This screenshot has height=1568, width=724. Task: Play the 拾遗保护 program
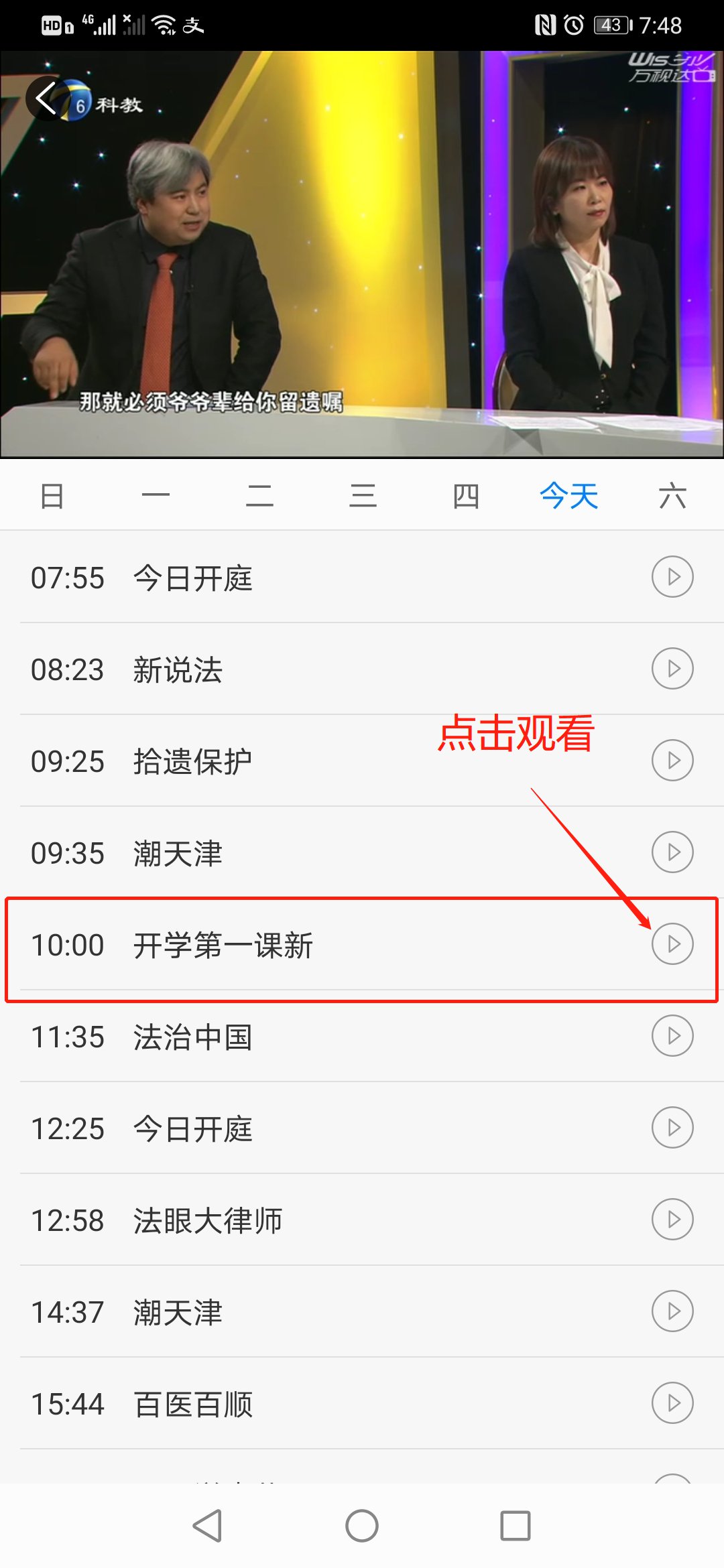(672, 761)
